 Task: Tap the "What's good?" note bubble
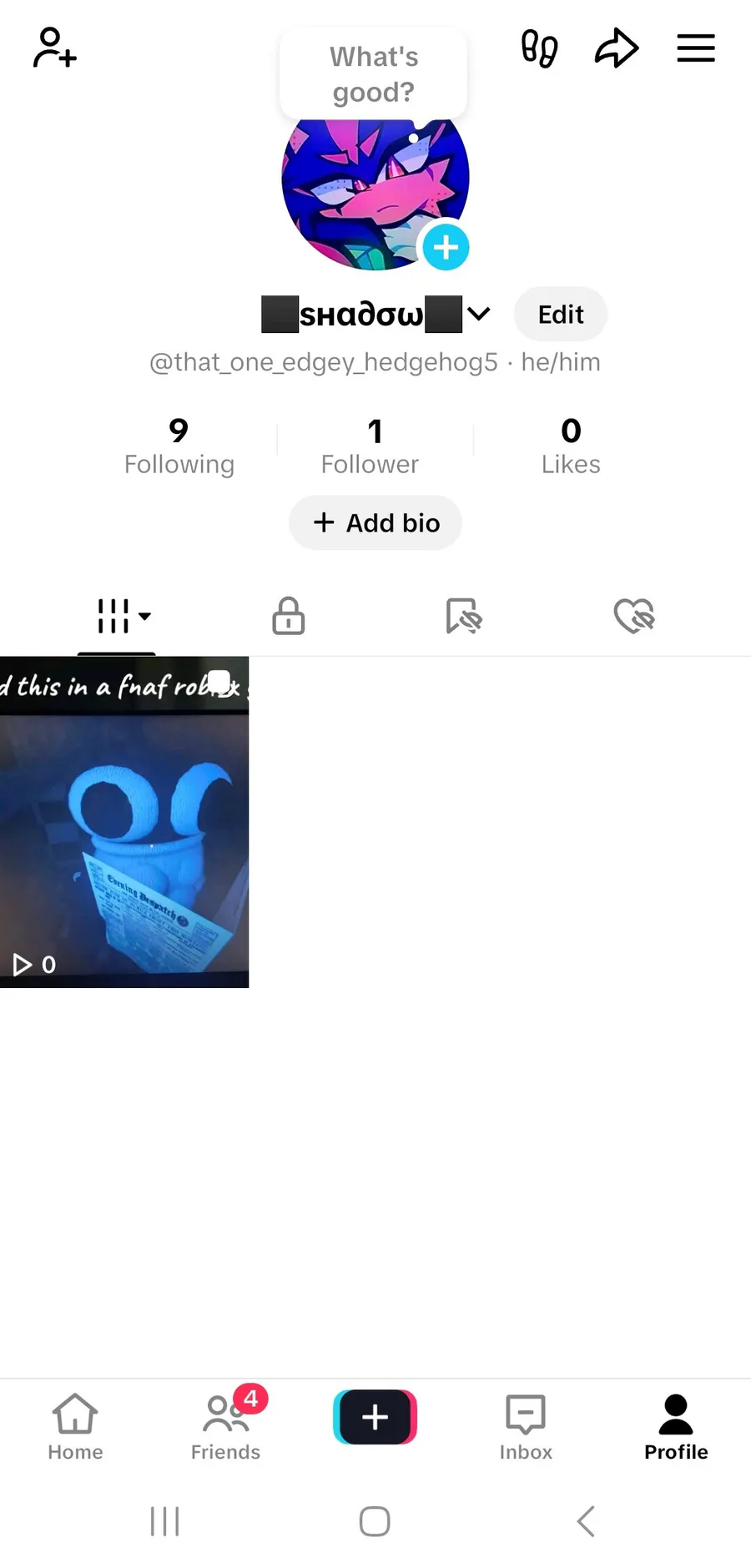click(373, 74)
